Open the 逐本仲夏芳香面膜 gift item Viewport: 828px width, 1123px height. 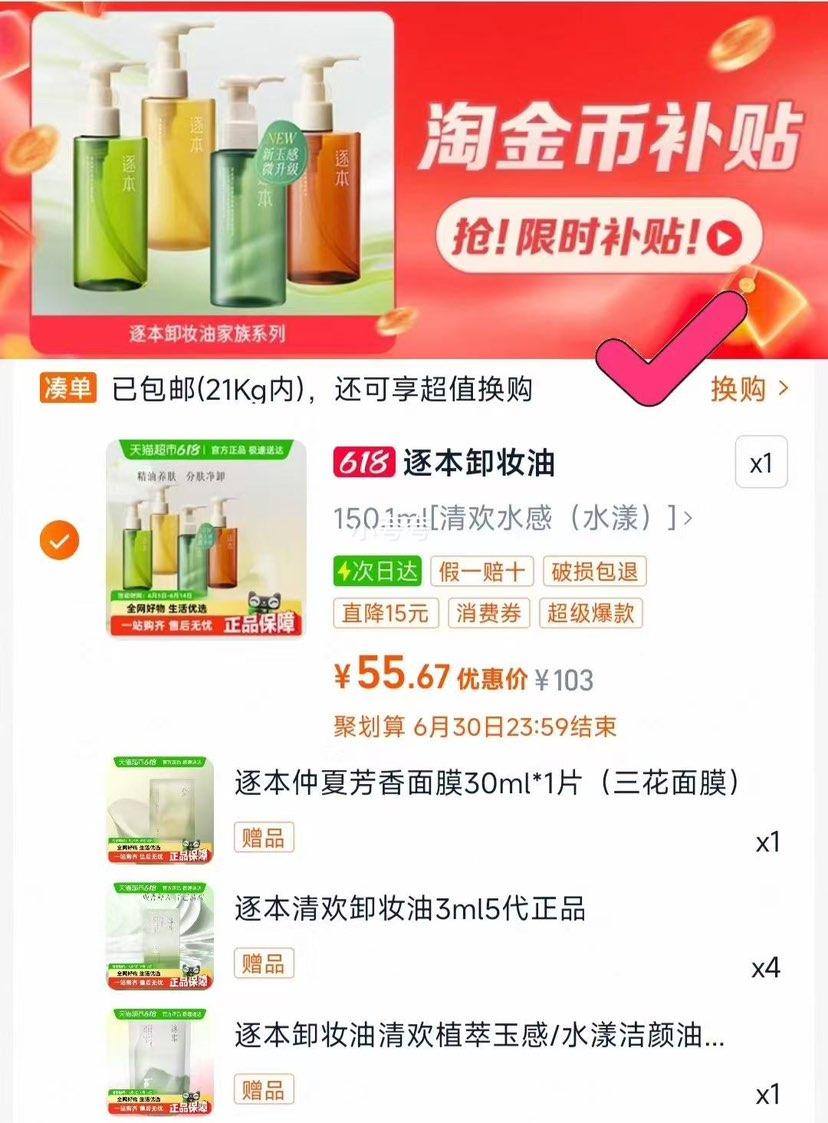[486, 782]
